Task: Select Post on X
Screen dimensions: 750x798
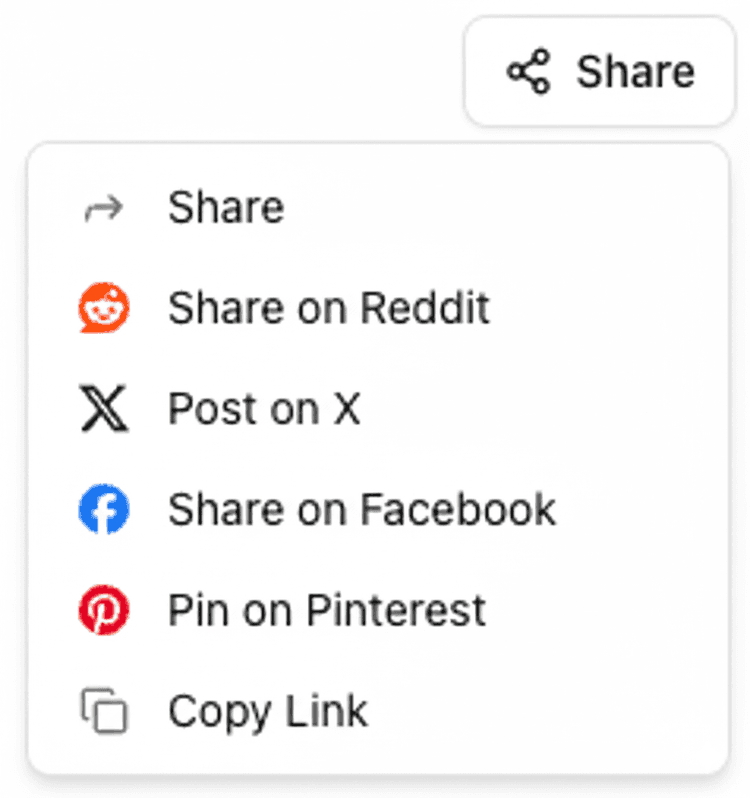Action: tap(263, 409)
